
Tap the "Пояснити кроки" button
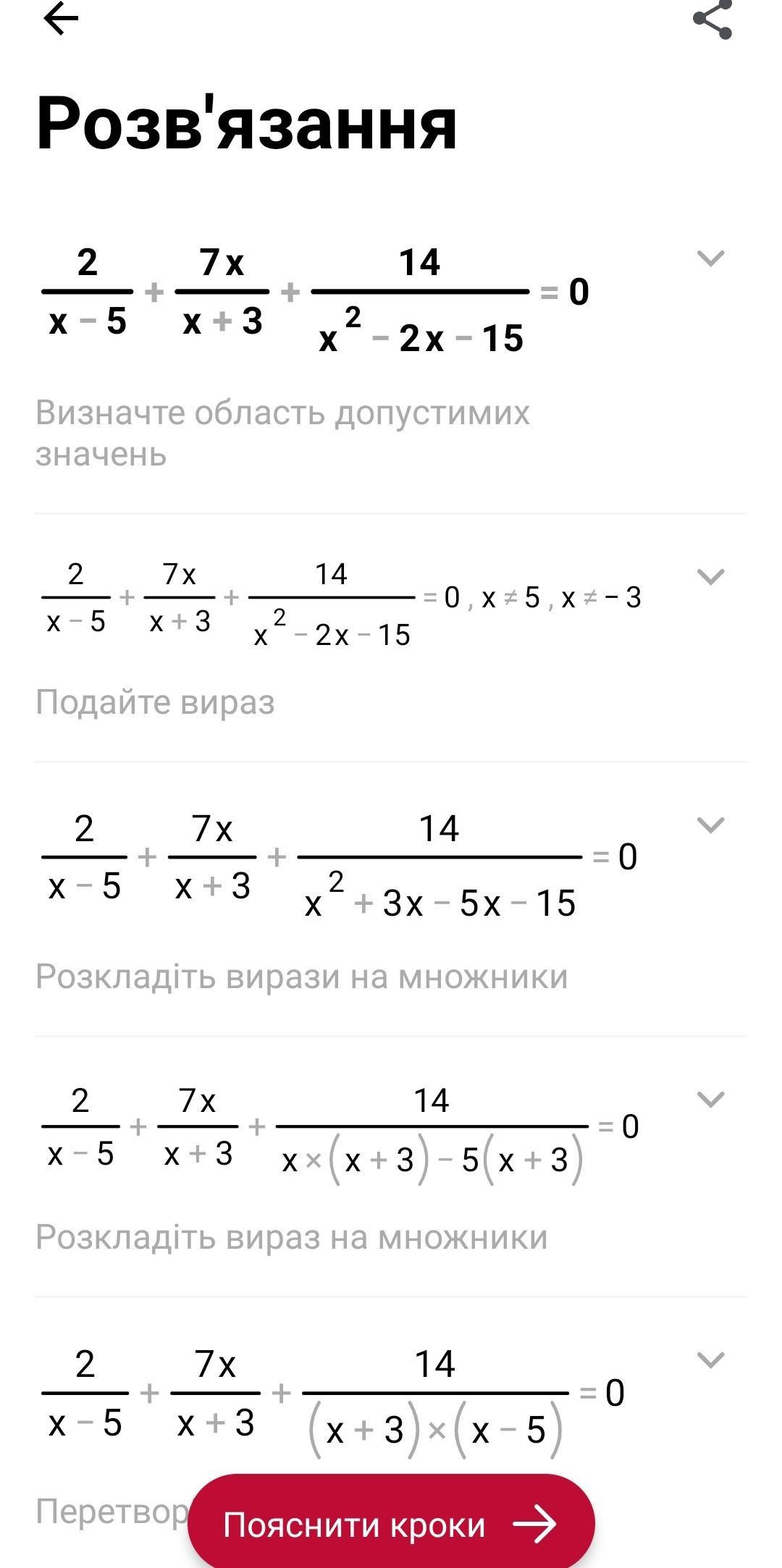391,1525
